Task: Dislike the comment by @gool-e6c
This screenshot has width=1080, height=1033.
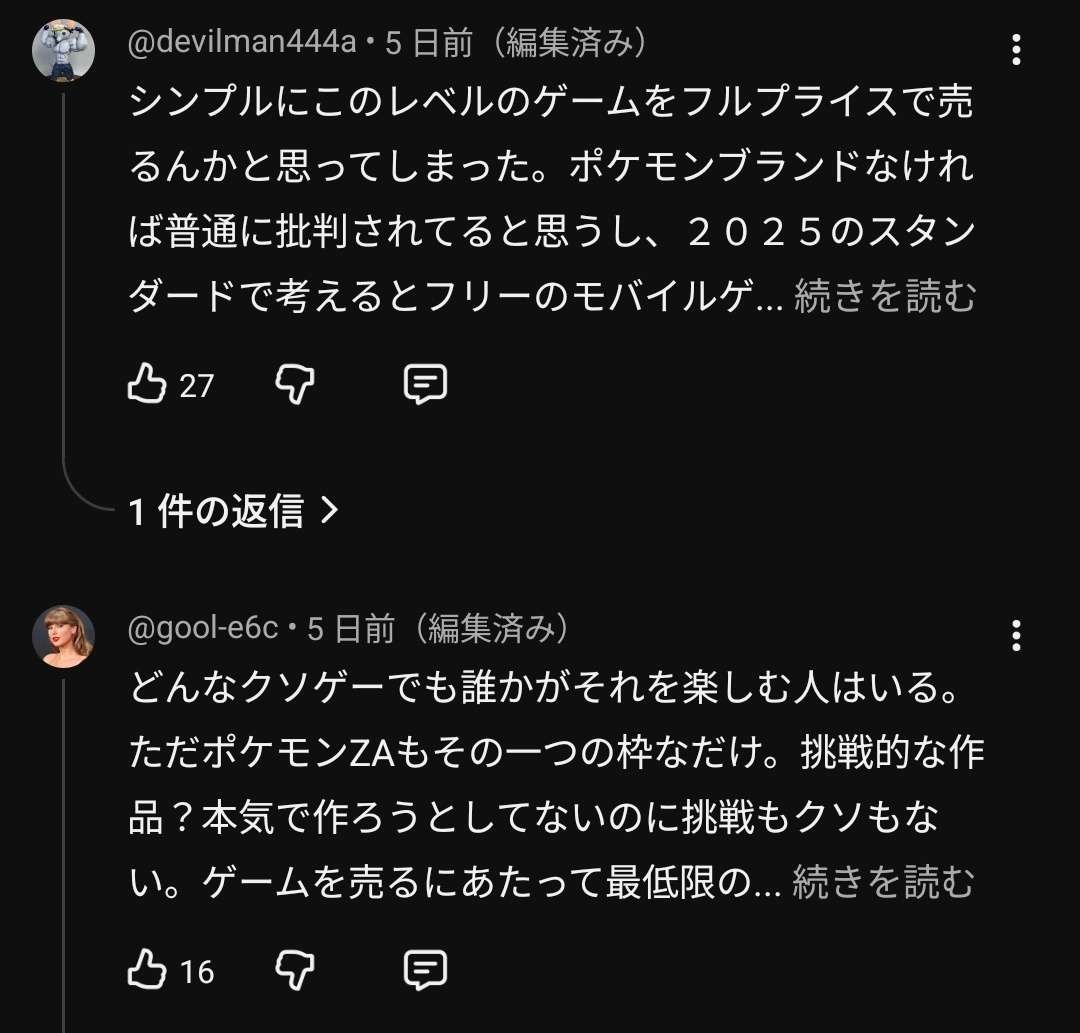Action: point(295,970)
